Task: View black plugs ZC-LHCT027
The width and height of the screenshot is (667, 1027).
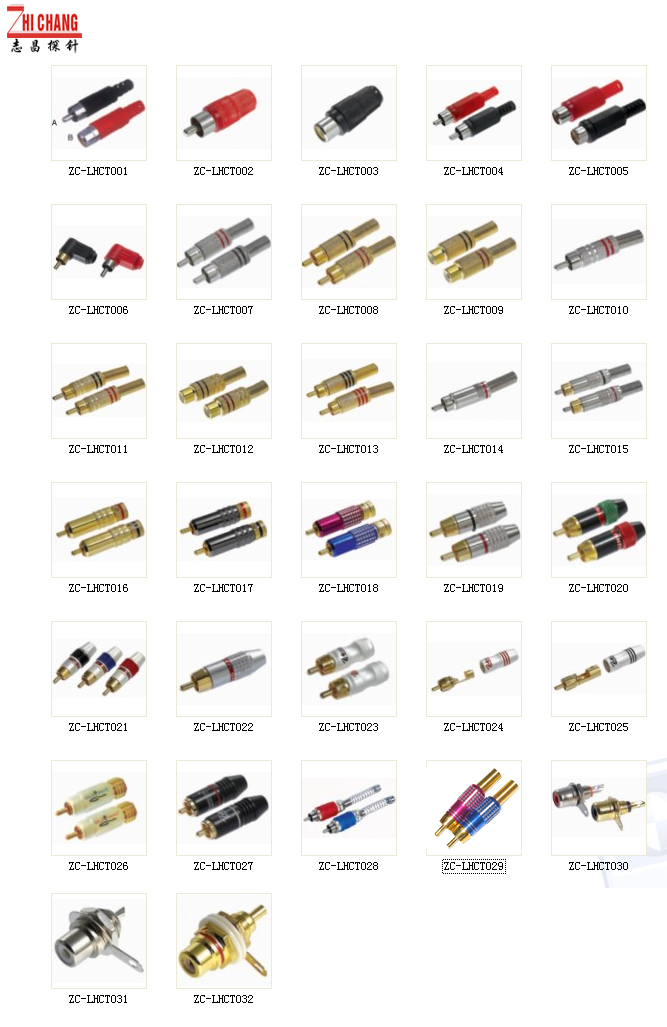Action: [224, 808]
